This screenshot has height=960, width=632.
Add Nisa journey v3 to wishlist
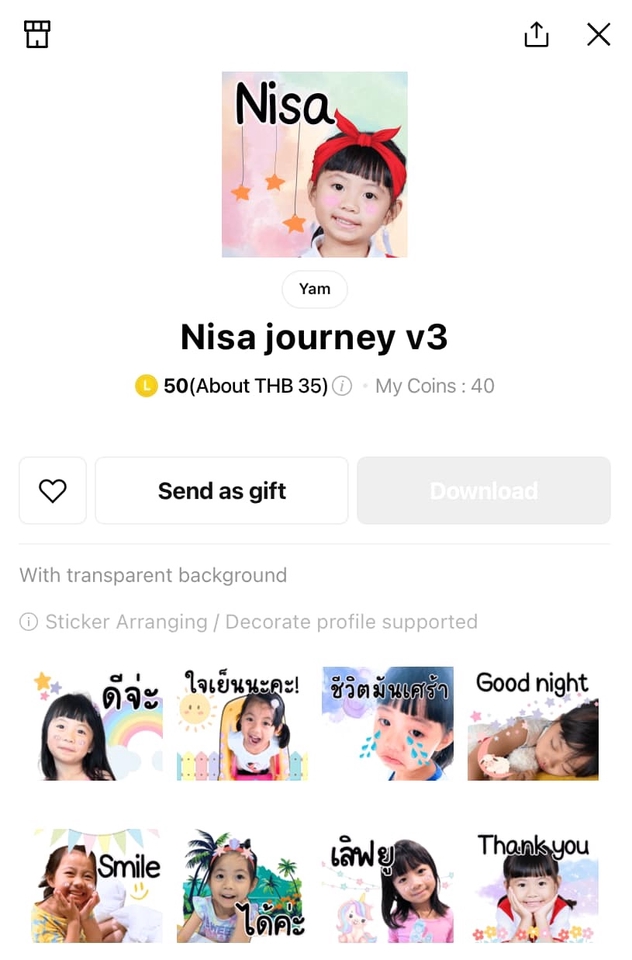tap(53, 490)
